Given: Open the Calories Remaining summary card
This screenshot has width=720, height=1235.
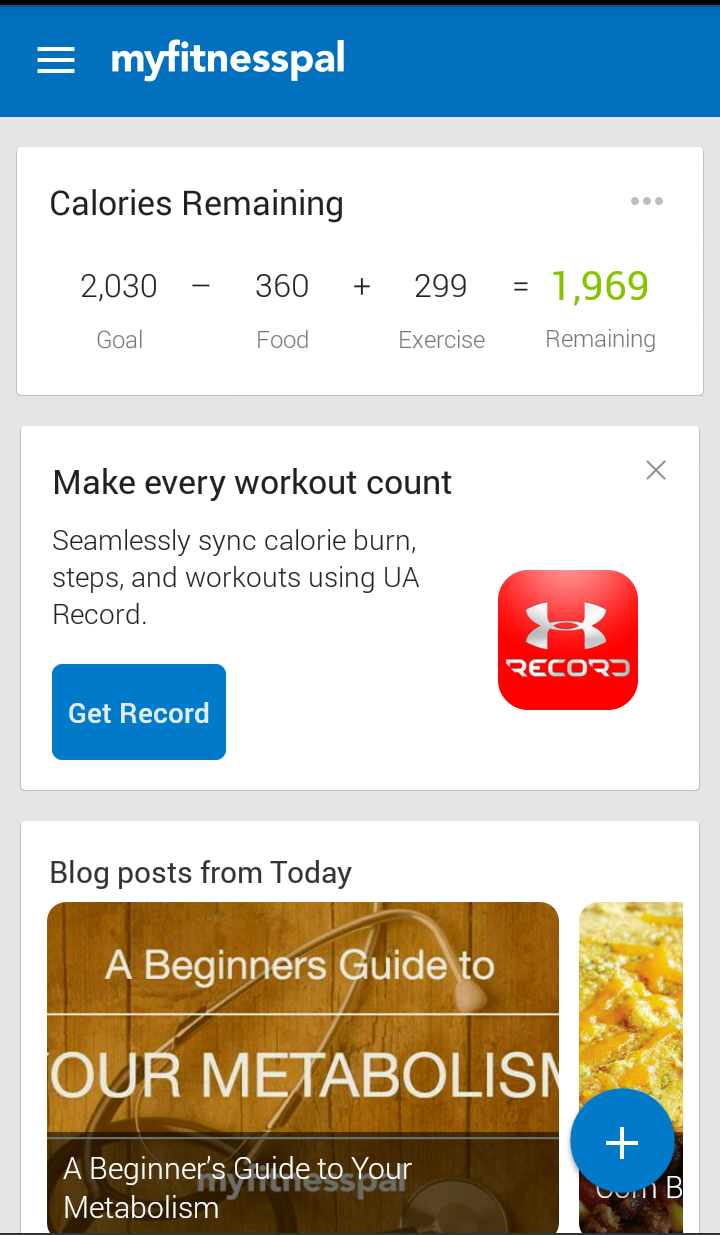Looking at the screenshot, I should click(360, 300).
